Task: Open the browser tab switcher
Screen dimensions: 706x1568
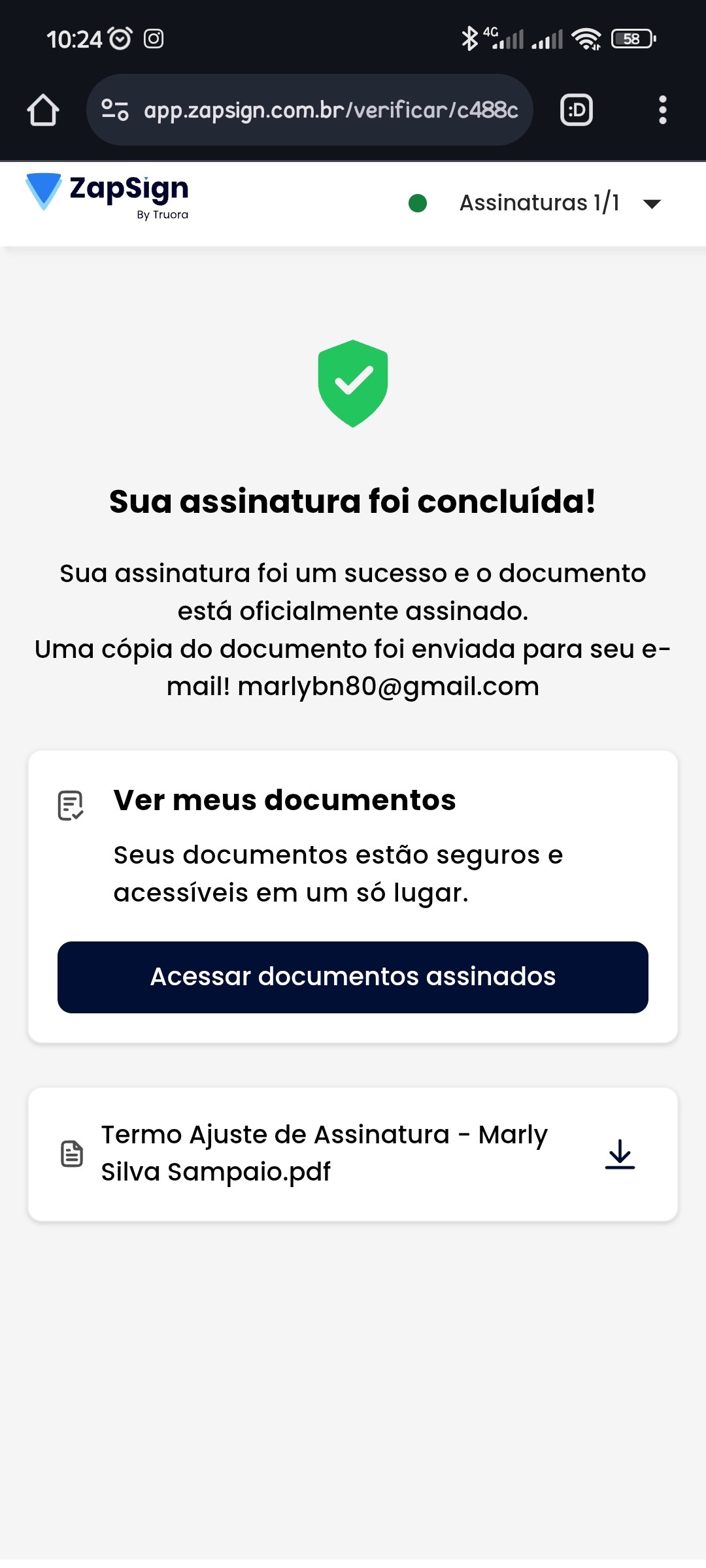Action: pos(577,110)
